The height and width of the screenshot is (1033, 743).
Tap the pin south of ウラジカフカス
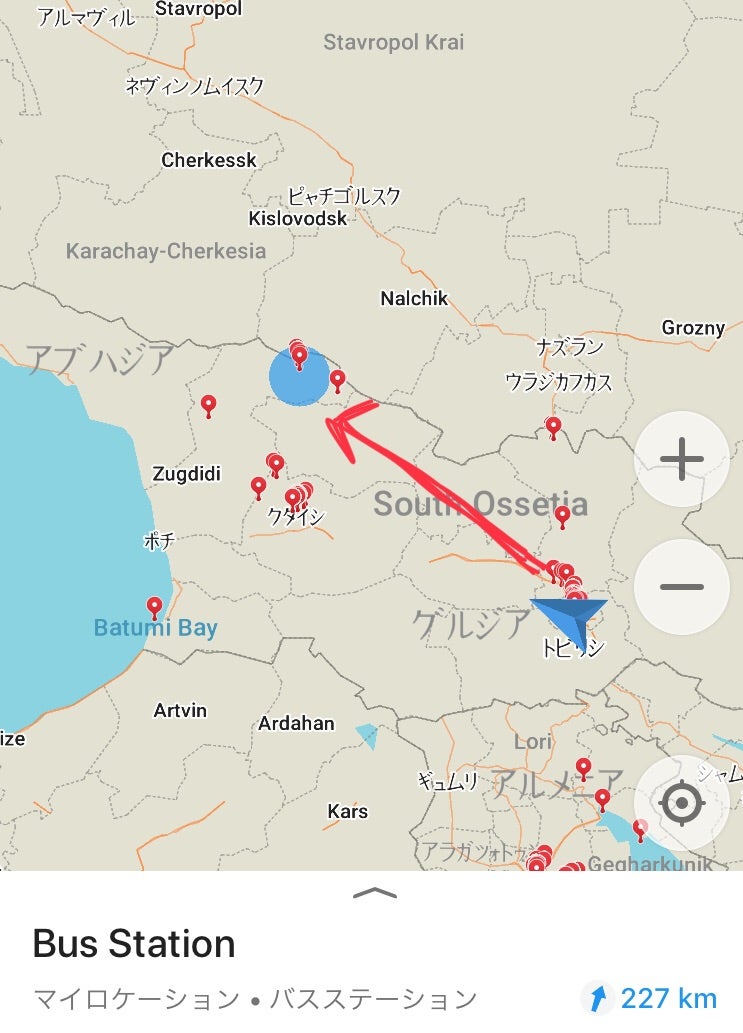point(553,427)
